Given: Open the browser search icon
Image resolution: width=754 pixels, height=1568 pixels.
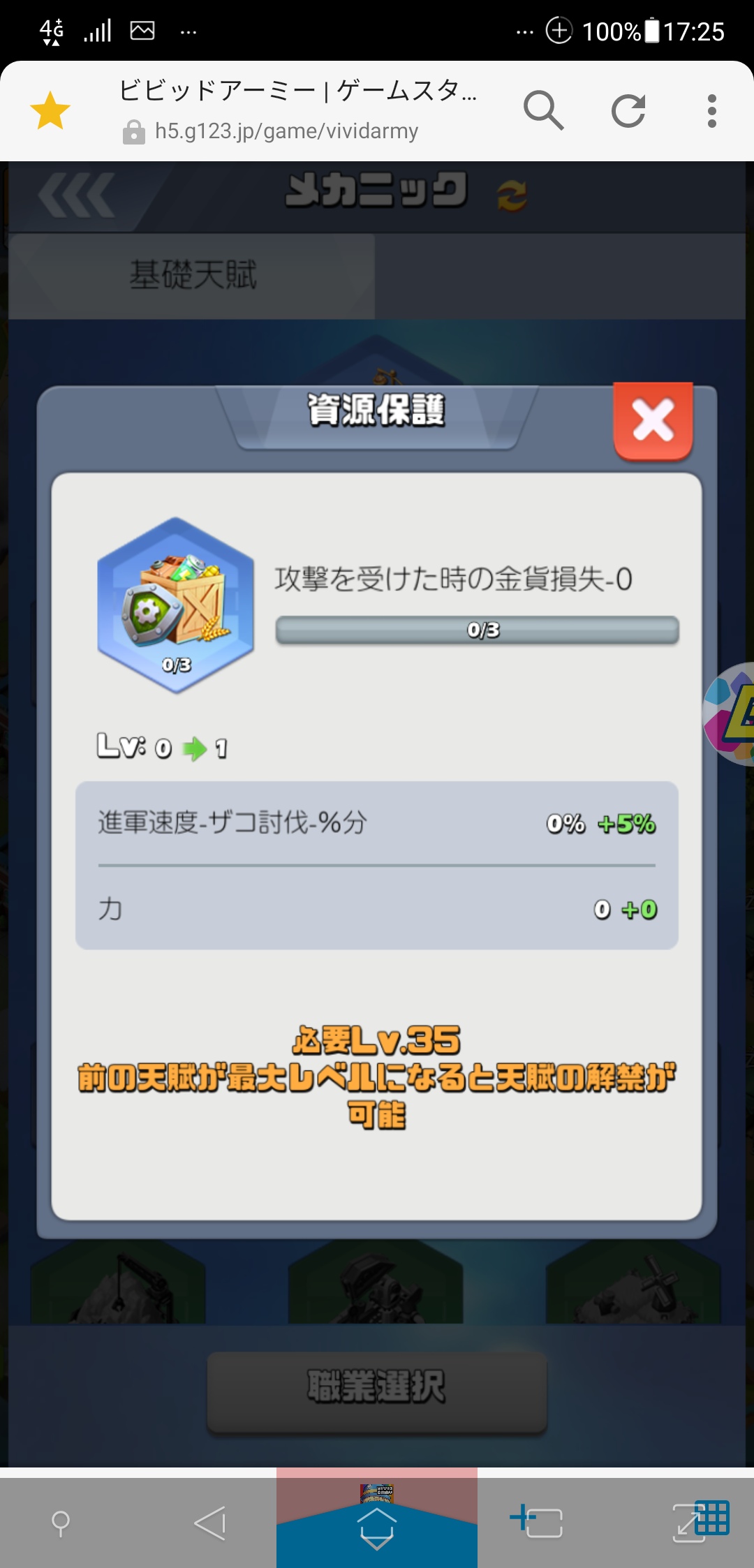Looking at the screenshot, I should [x=543, y=110].
